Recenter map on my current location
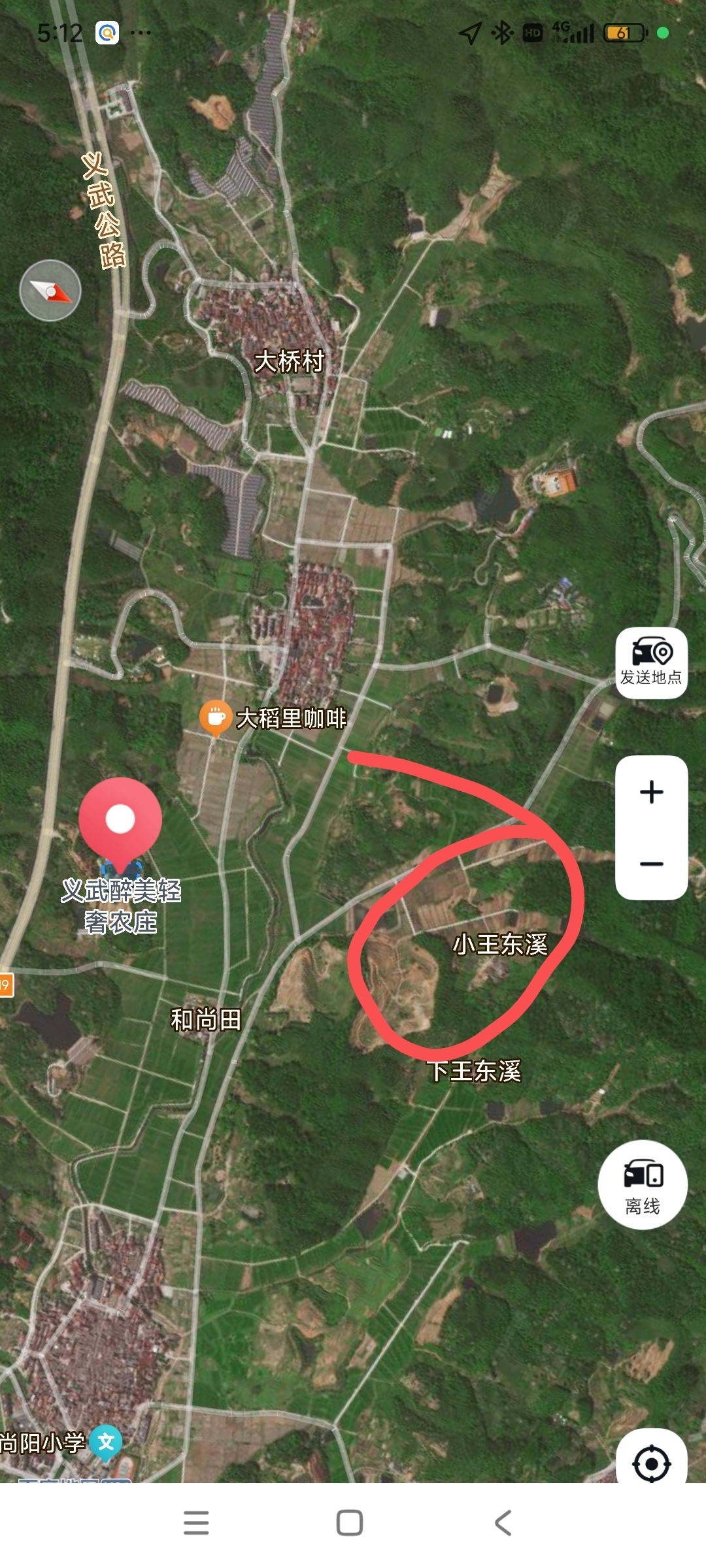This screenshot has height=1568, width=706. (x=651, y=1463)
